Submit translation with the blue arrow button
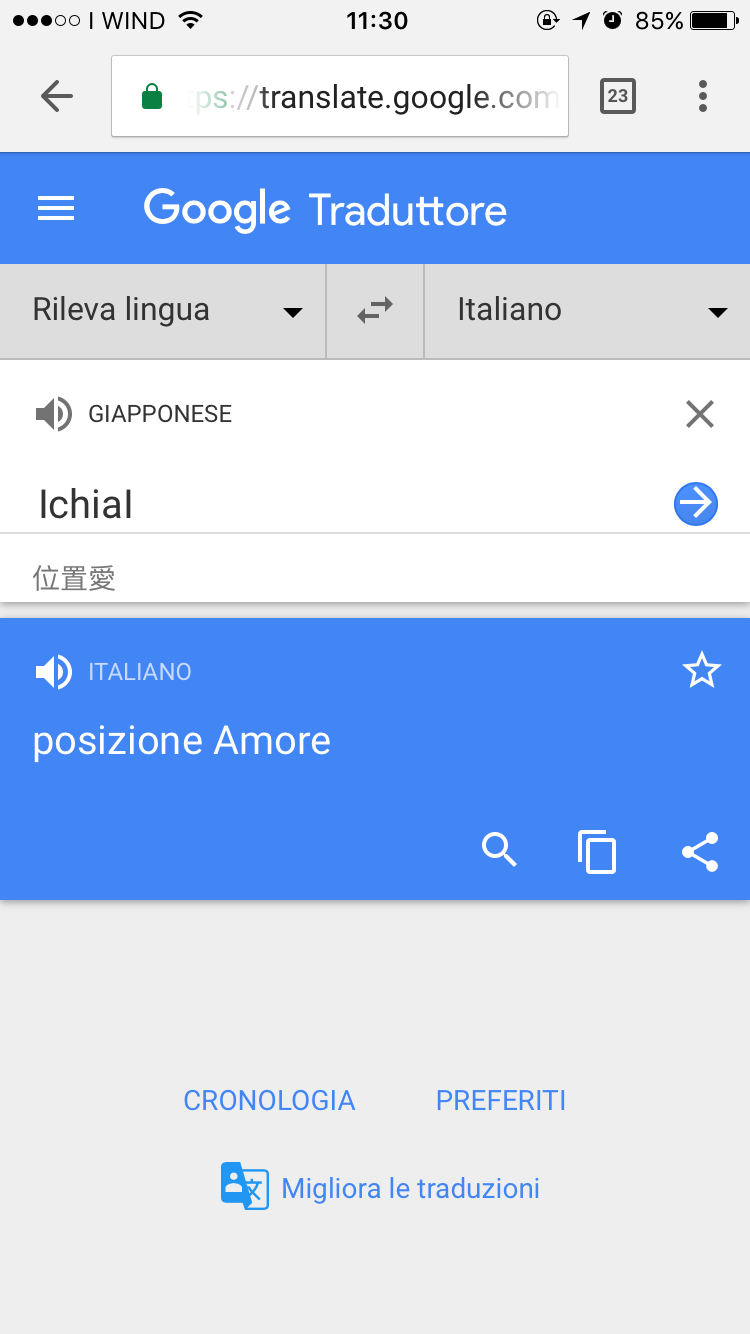750x1334 pixels. (696, 504)
